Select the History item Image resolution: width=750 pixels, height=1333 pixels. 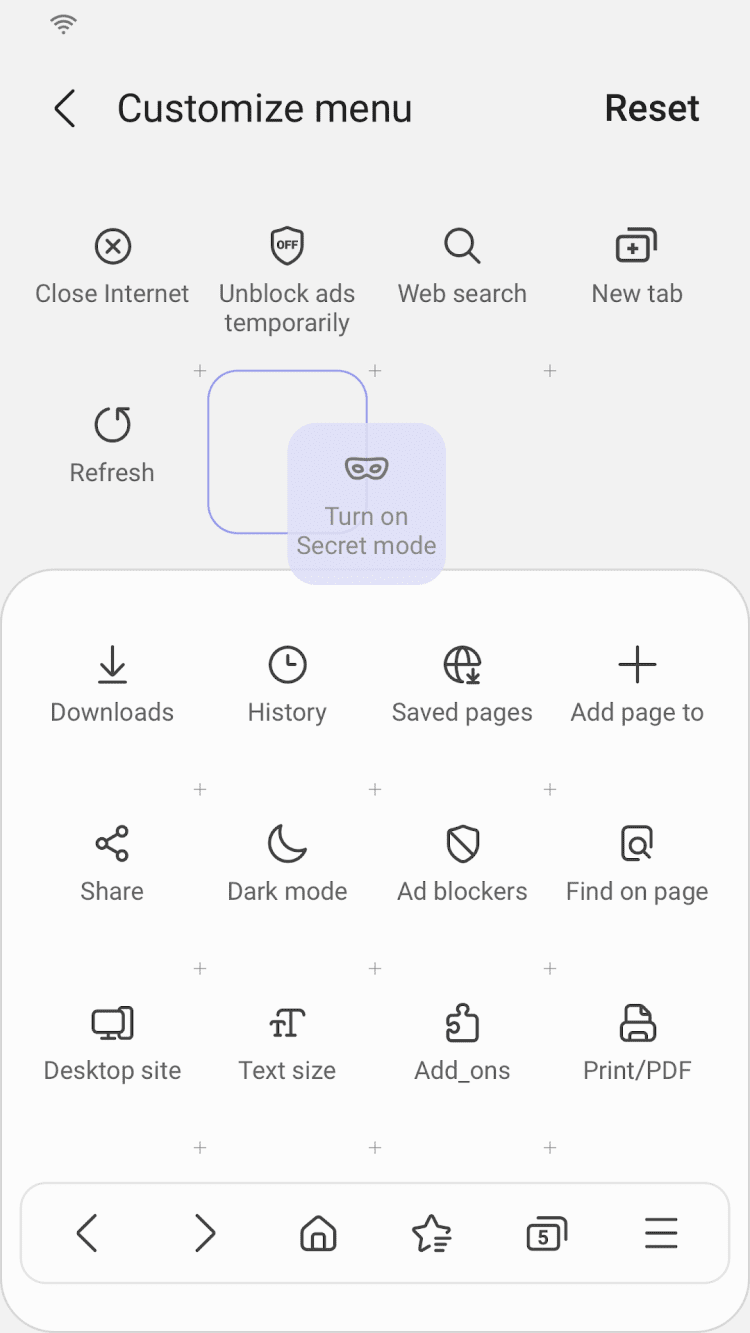coord(287,685)
